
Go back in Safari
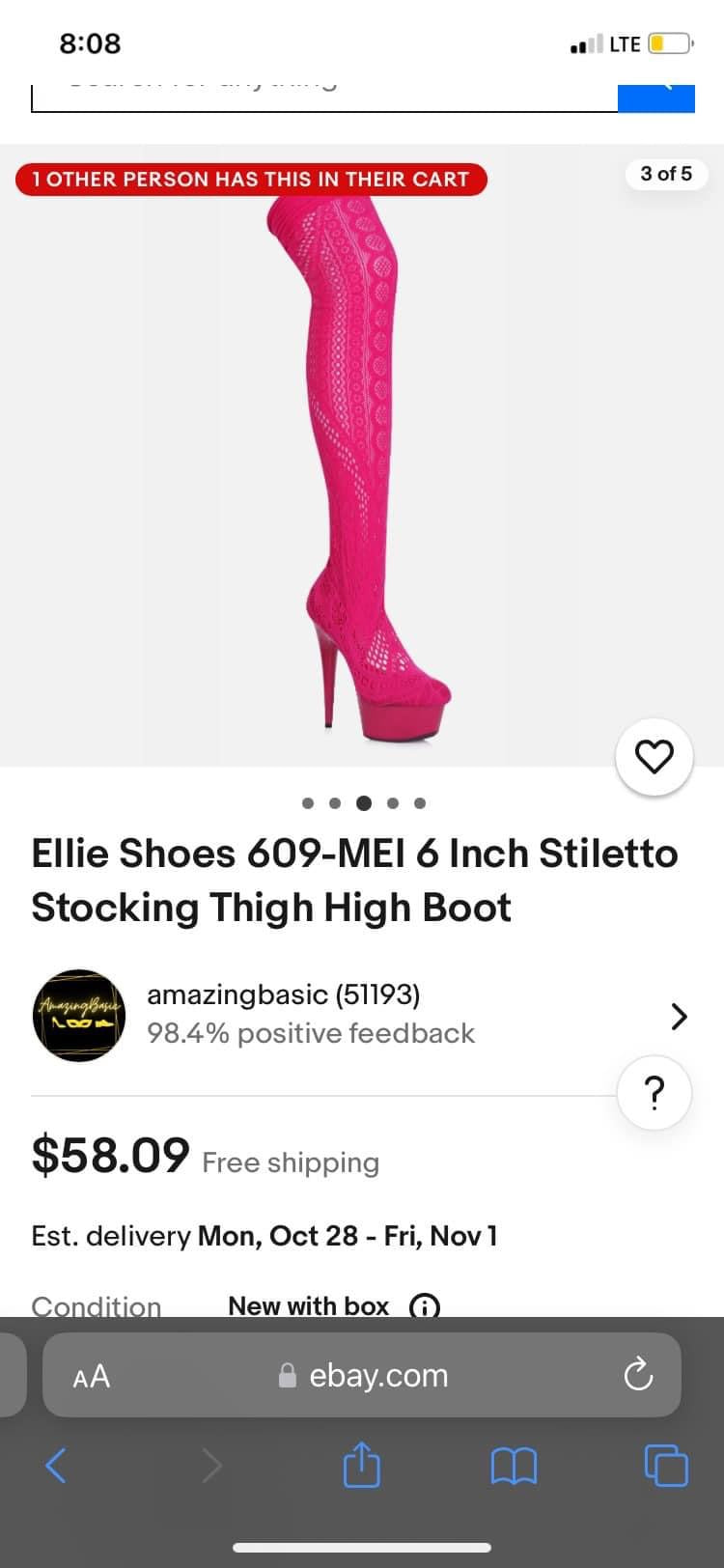click(x=56, y=1466)
